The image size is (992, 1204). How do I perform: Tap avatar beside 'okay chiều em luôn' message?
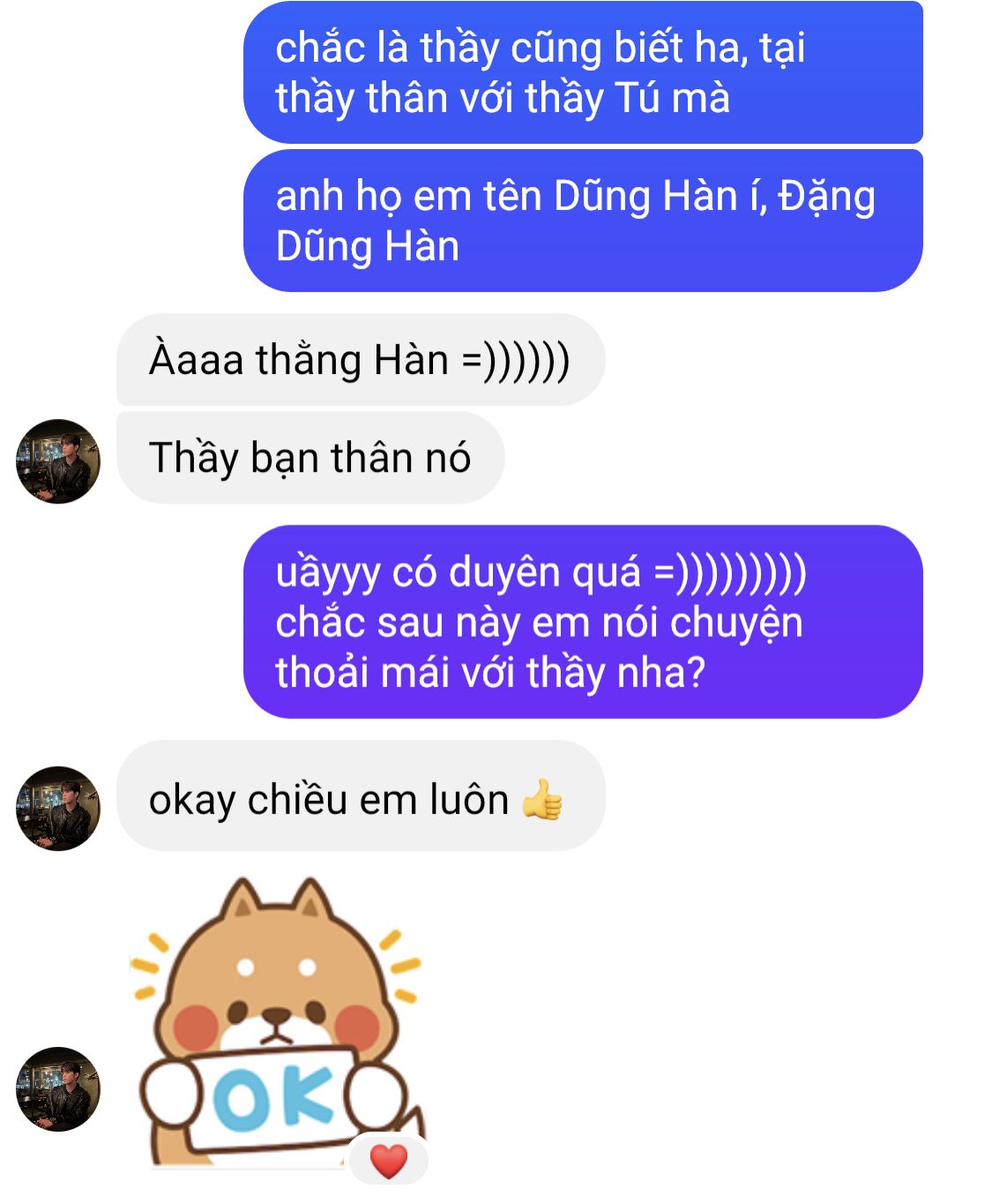pyautogui.click(x=58, y=808)
